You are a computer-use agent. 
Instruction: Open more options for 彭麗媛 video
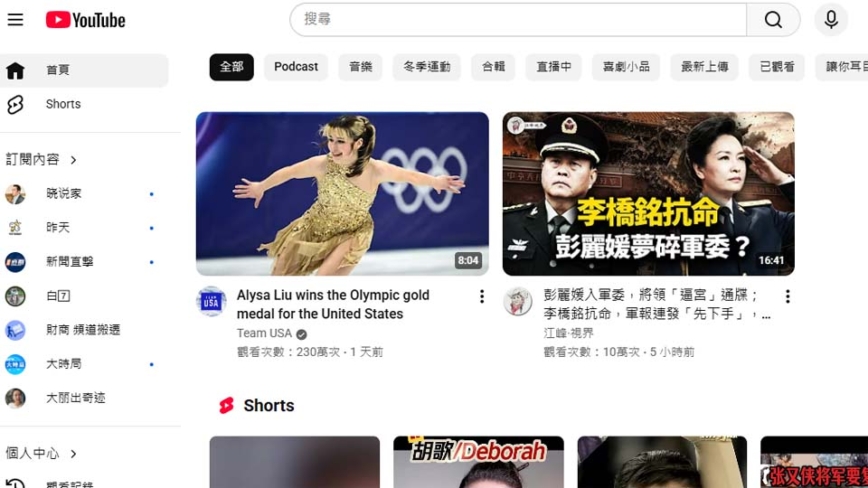pos(787,297)
